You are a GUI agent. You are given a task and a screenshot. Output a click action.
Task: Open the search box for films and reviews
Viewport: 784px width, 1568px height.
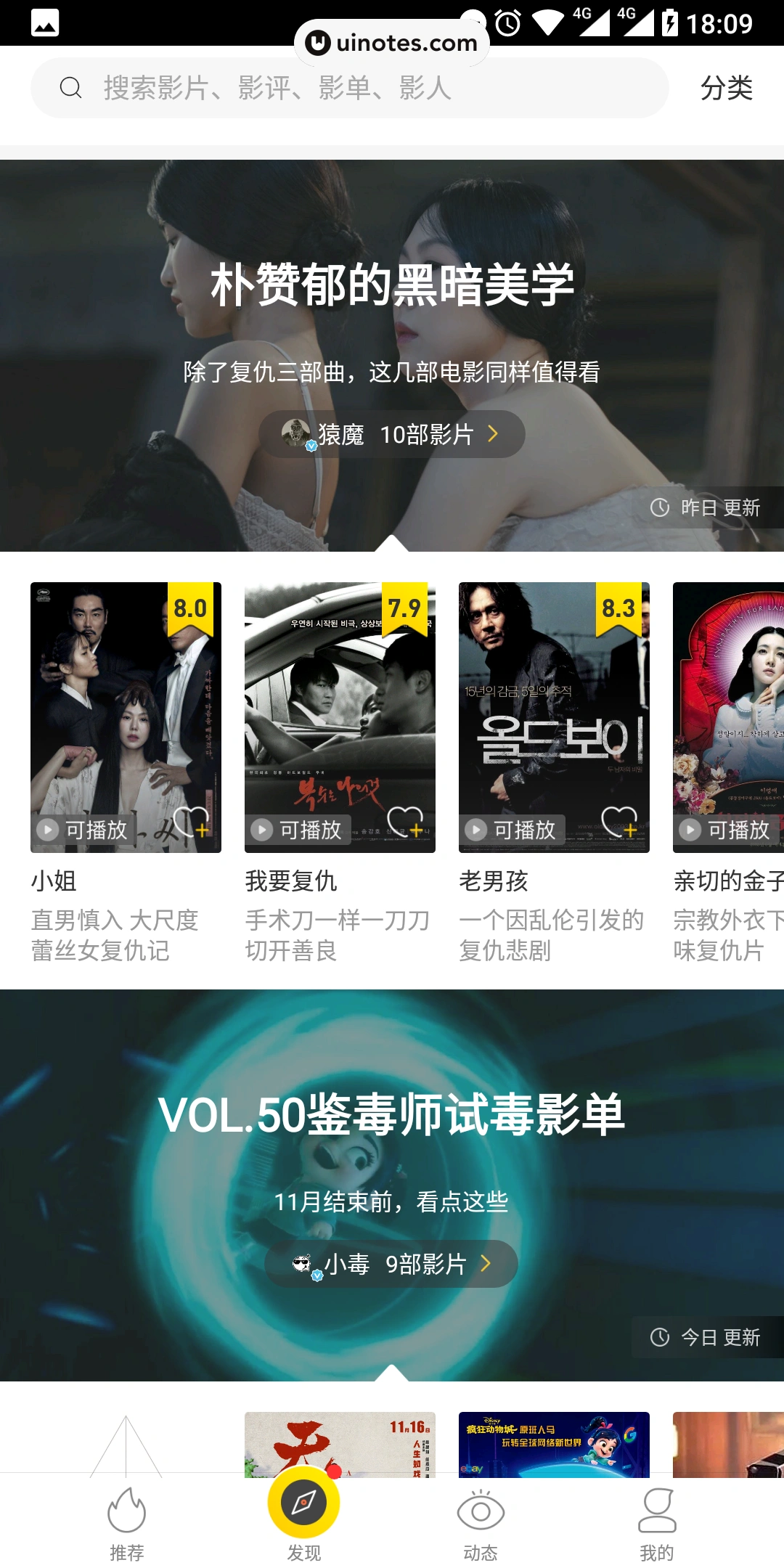348,88
